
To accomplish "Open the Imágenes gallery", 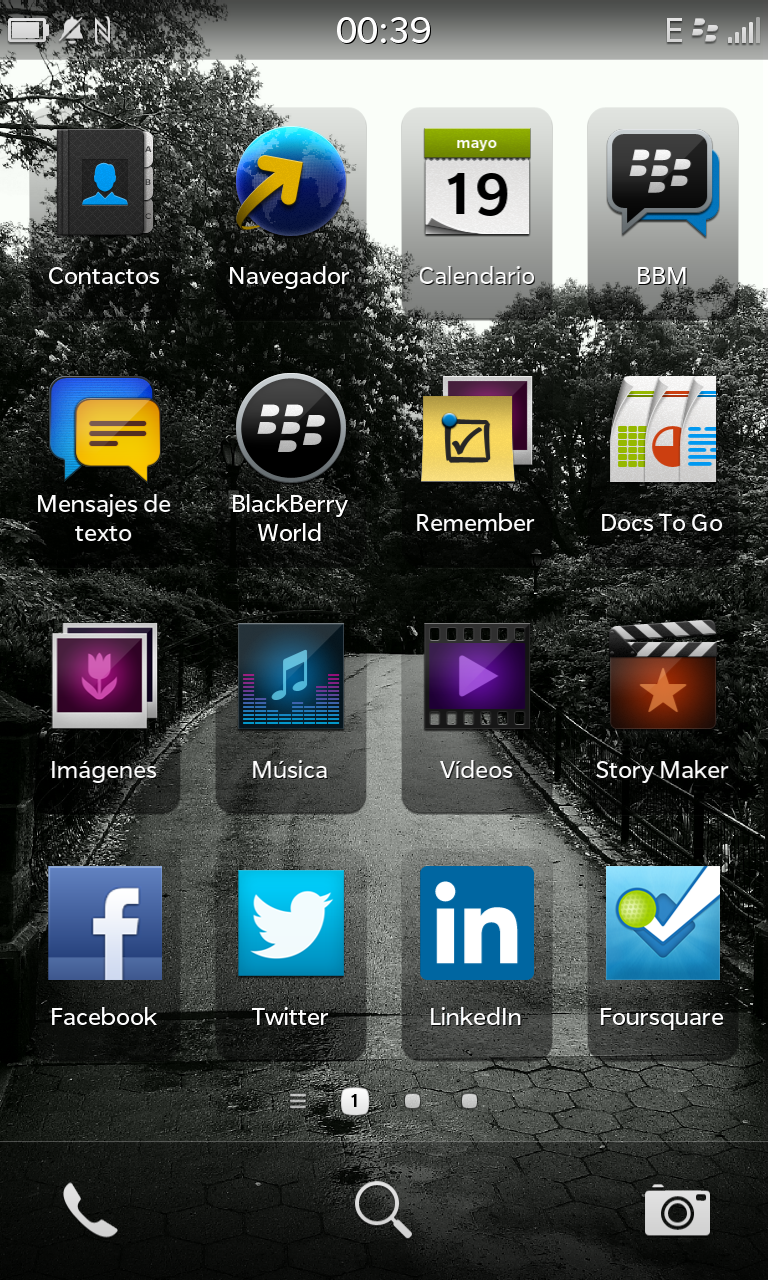I will click(x=104, y=676).
